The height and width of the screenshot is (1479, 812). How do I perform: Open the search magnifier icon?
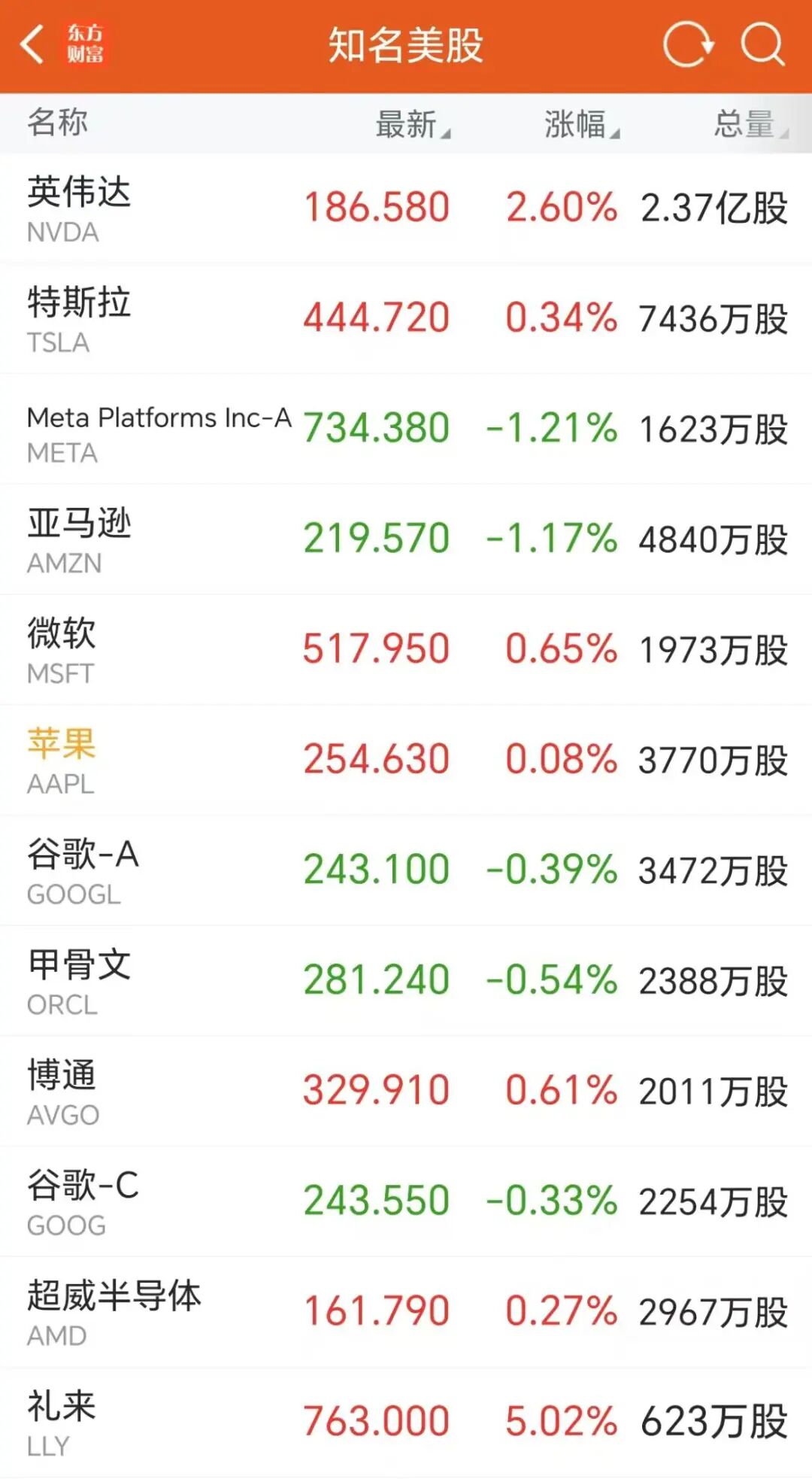point(762,45)
